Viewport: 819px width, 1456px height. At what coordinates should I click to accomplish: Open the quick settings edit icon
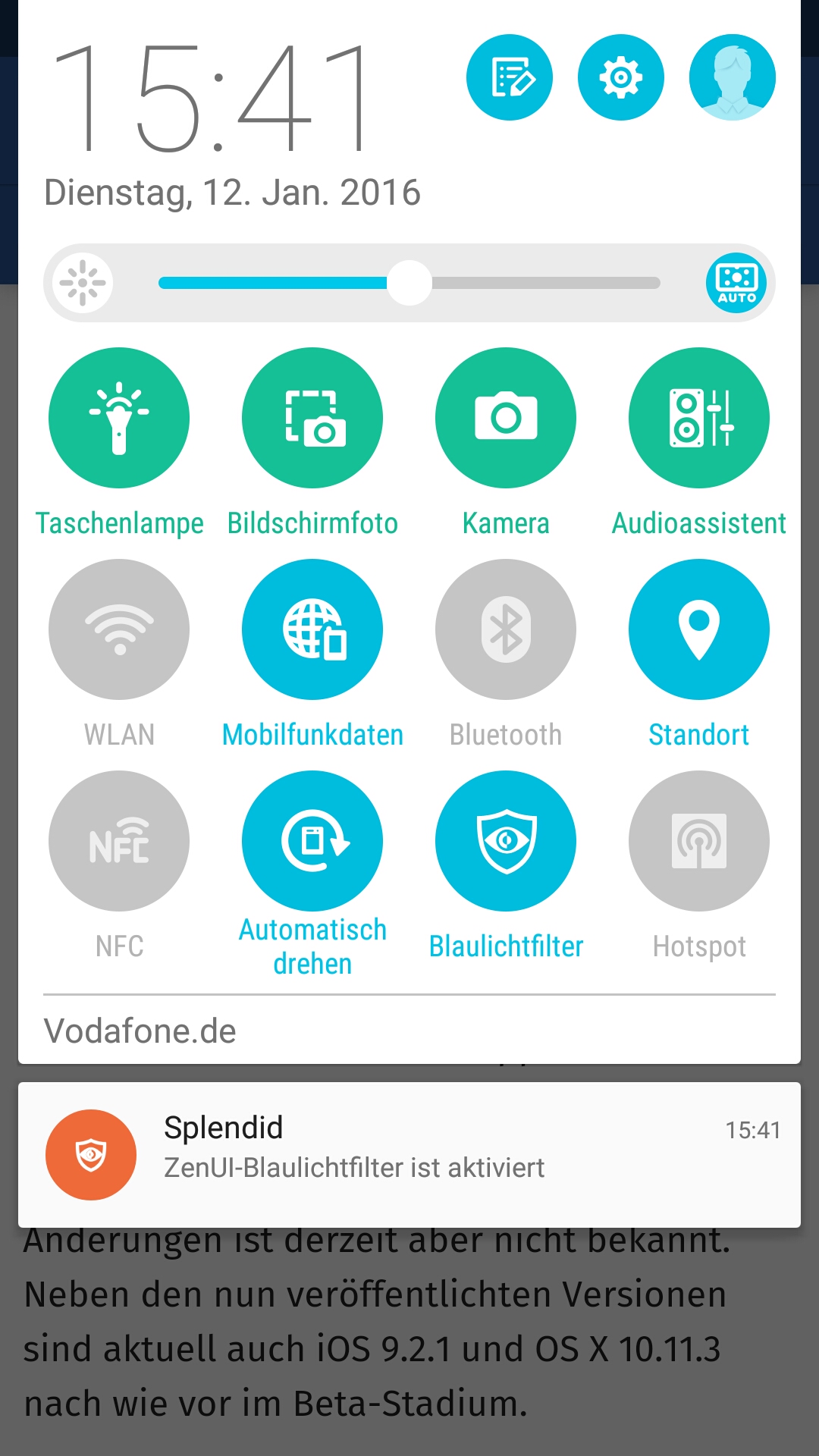[x=510, y=77]
